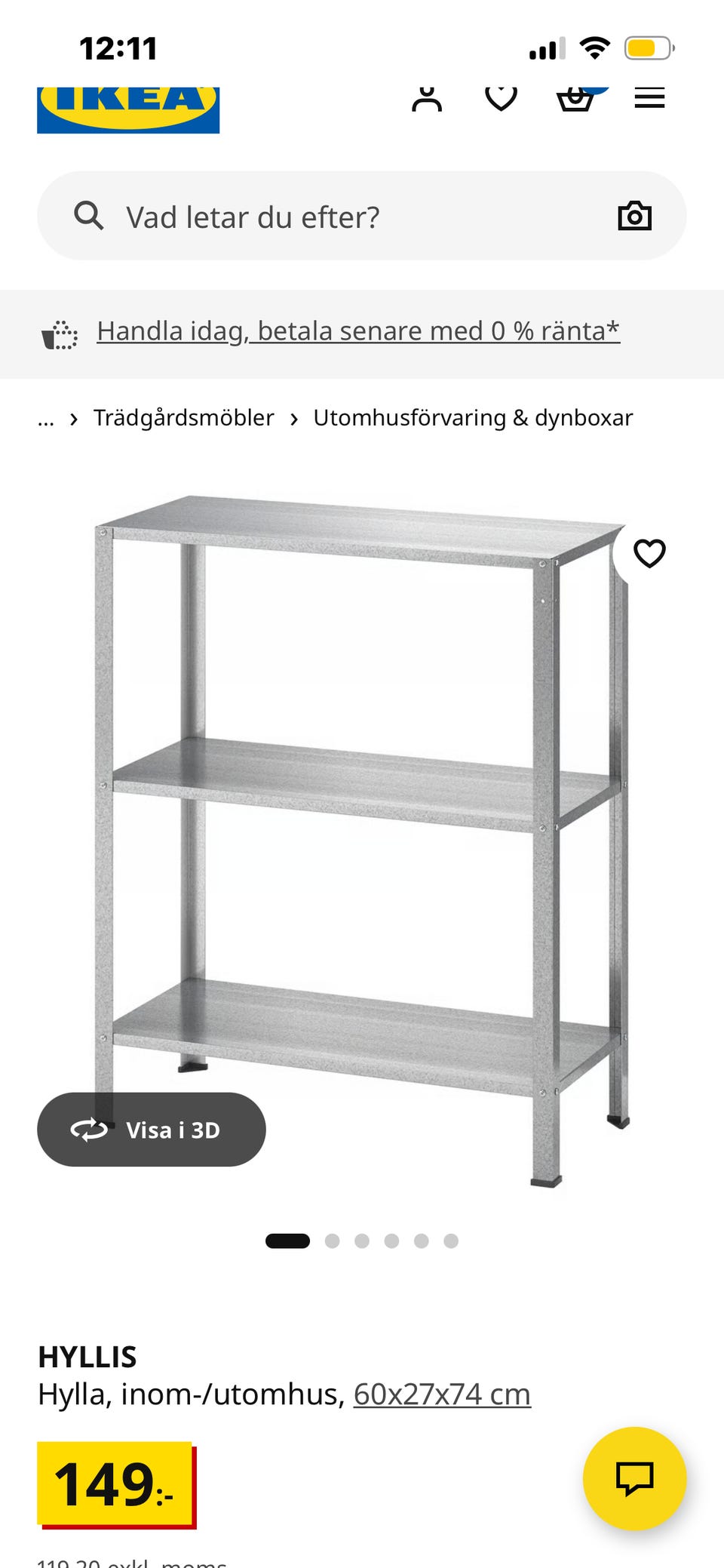Screen dimensions: 724x1568
Task: Open the hamburger menu
Action: pyautogui.click(x=649, y=97)
